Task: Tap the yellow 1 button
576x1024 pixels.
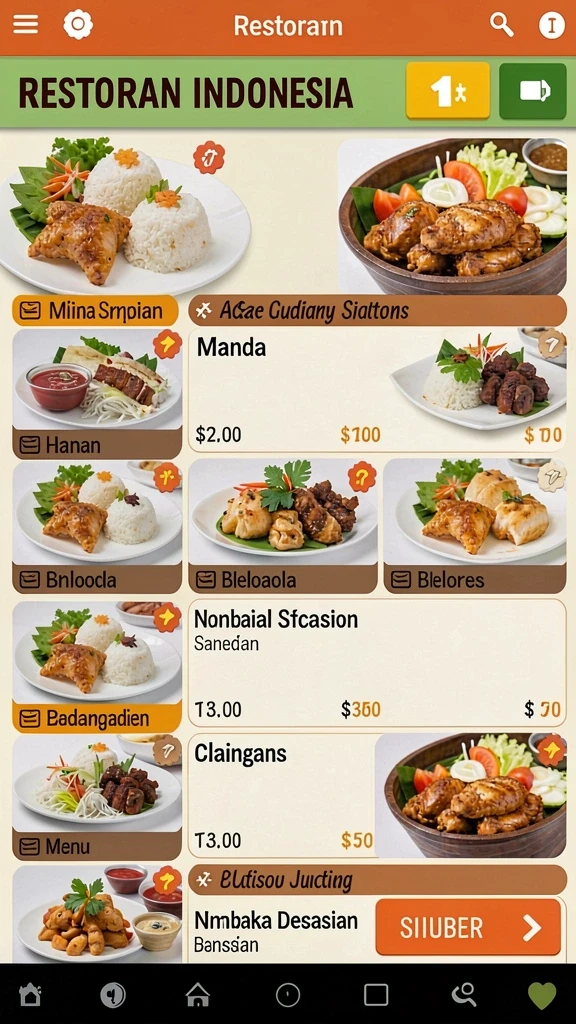Action: pyautogui.click(x=448, y=91)
